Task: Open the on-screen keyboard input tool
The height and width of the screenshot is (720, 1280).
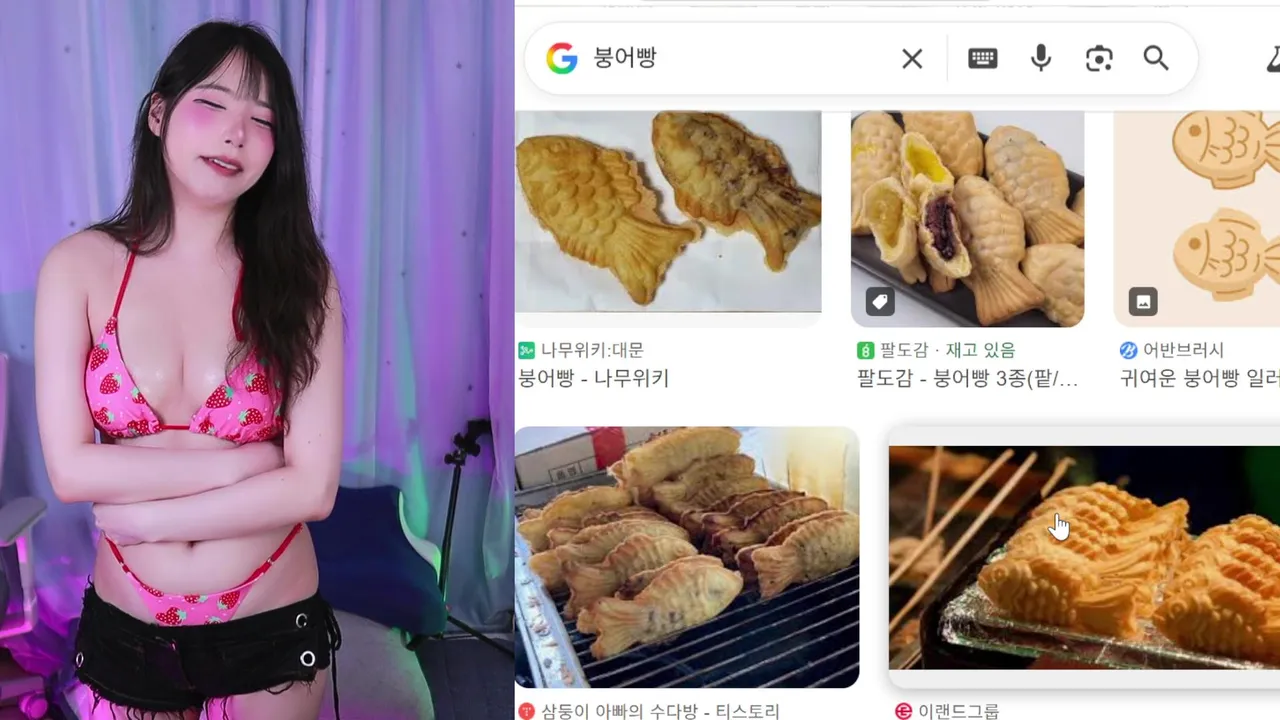Action: pyautogui.click(x=983, y=59)
